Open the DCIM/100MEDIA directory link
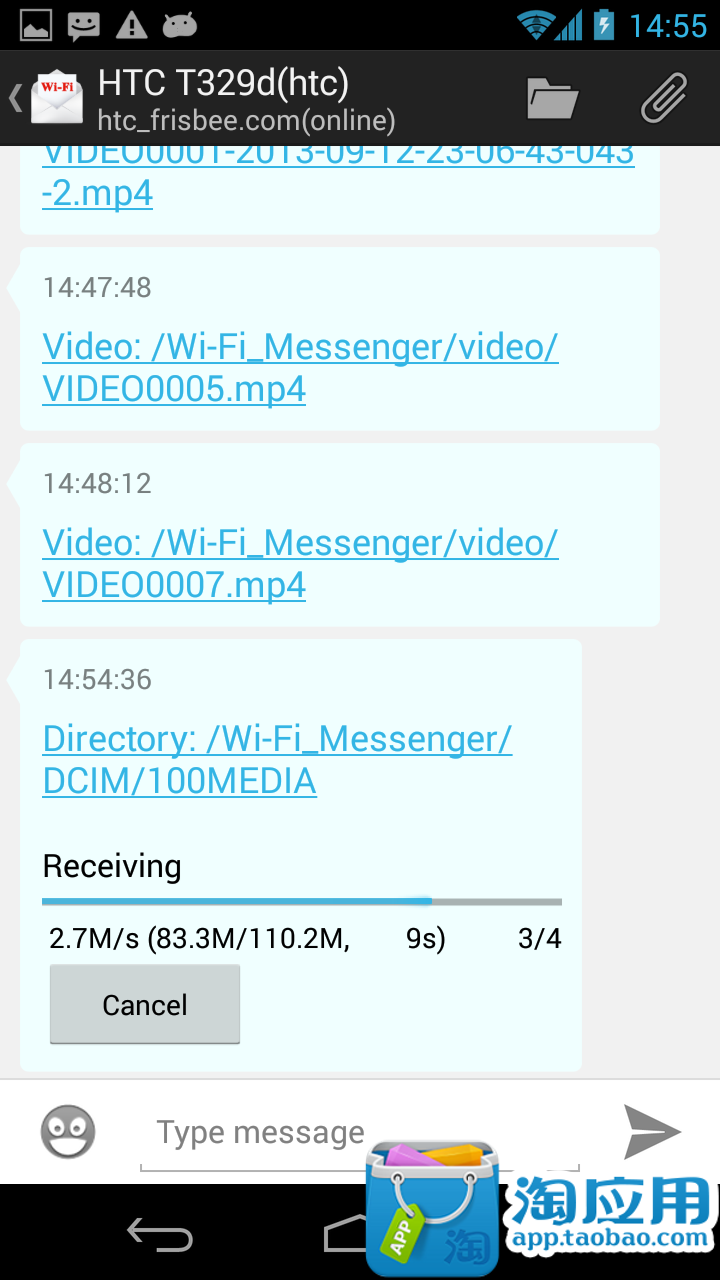 [277, 760]
